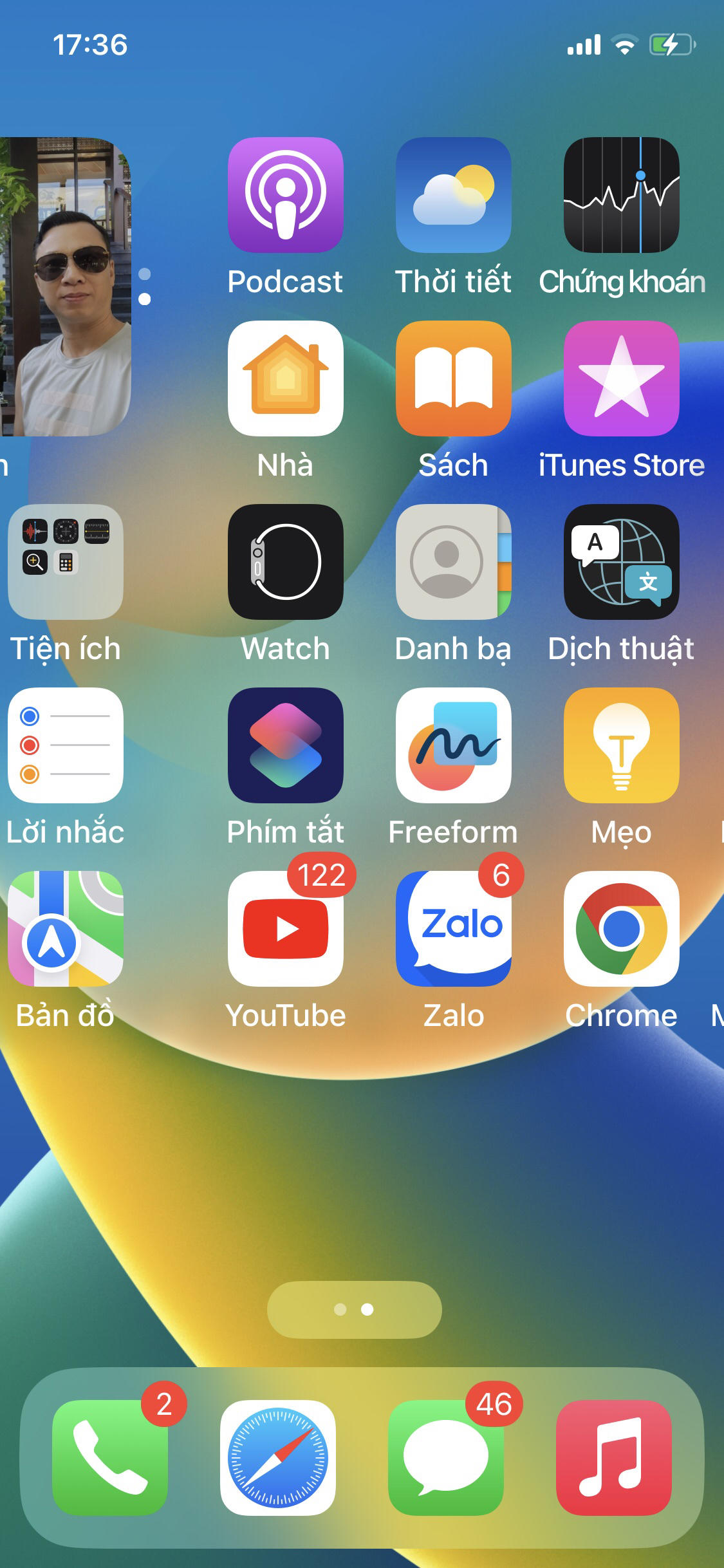Launch Phím tắt shortcuts app
This screenshot has width=724, height=1568.
[286, 745]
